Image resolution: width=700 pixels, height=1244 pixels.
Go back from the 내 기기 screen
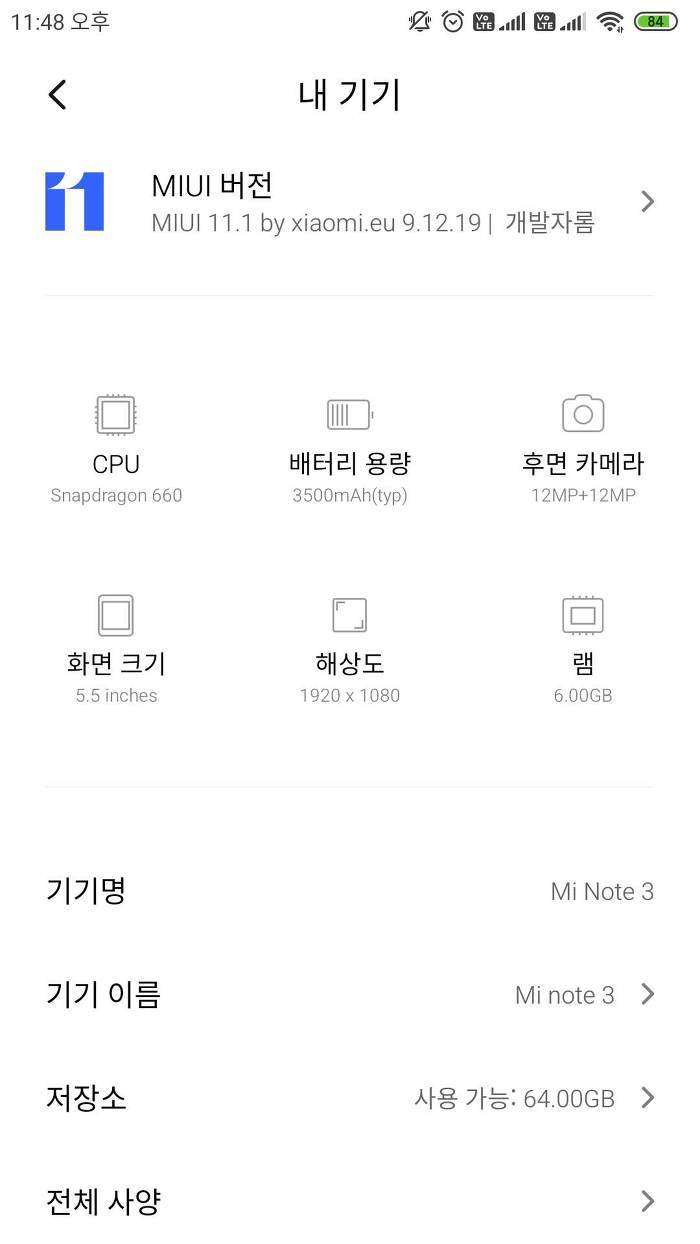57,95
